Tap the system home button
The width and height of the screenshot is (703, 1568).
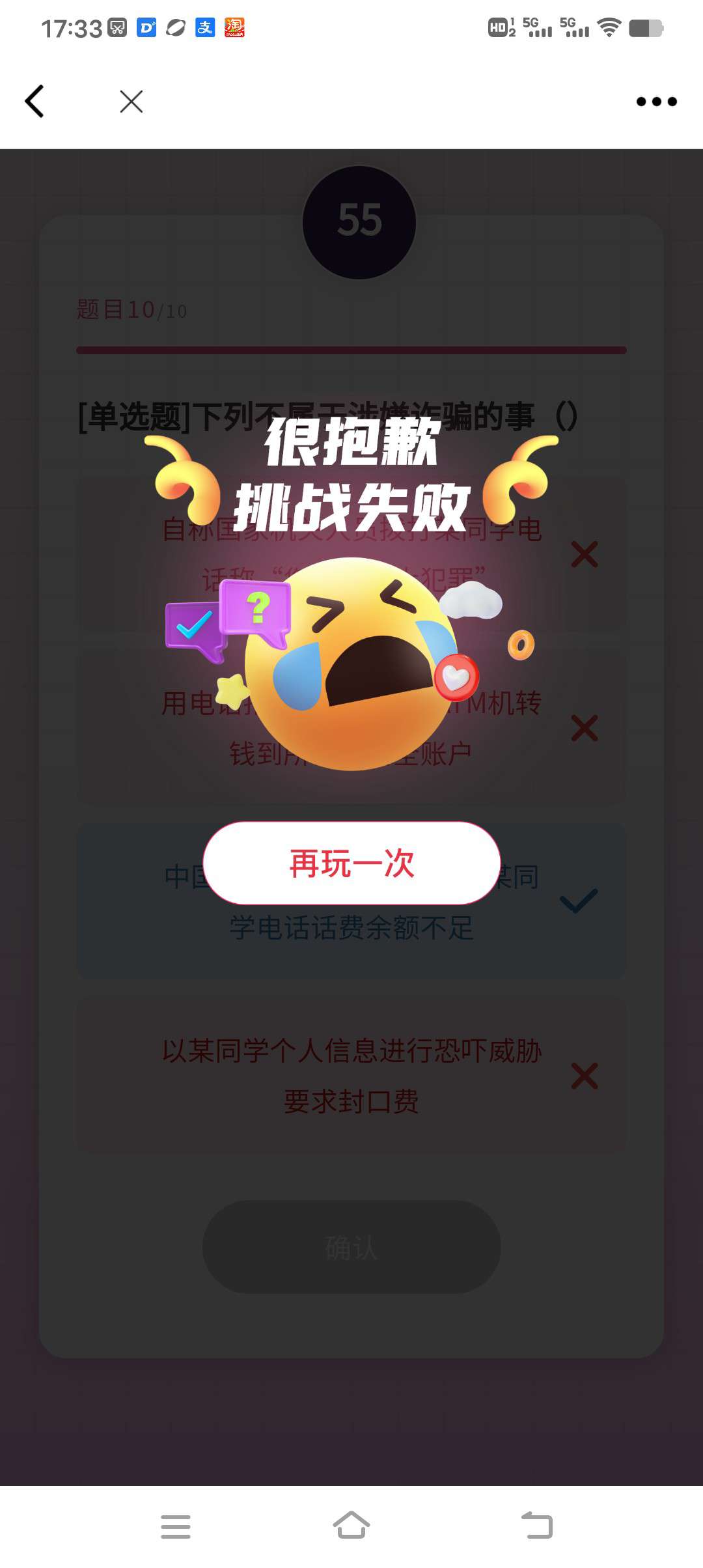[351, 1525]
